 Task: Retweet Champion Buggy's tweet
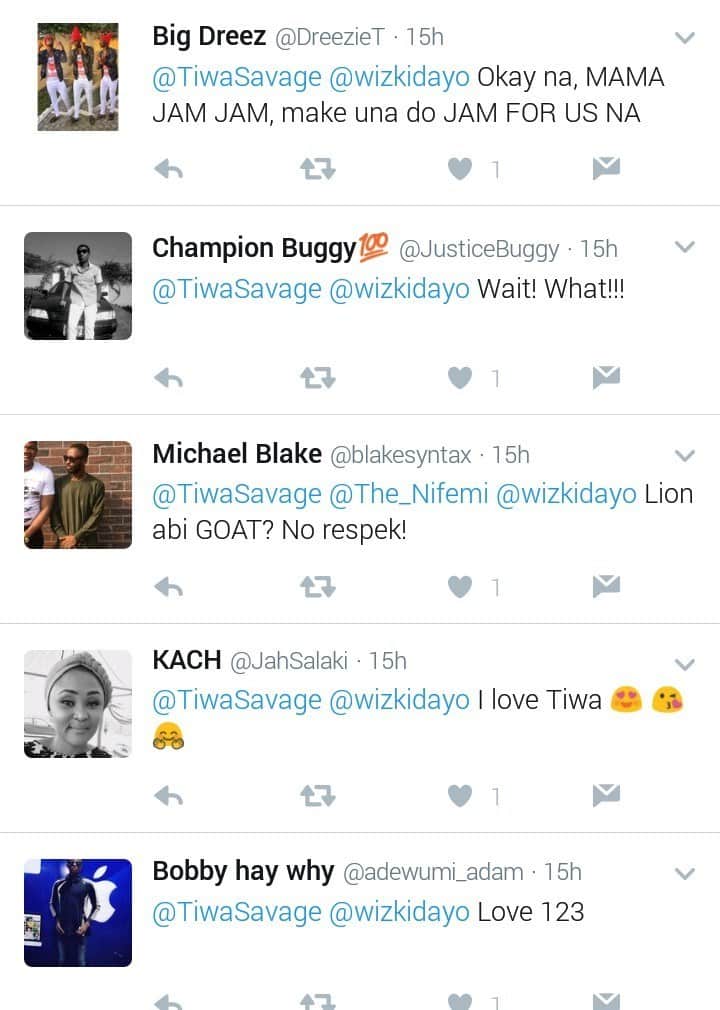pos(317,377)
